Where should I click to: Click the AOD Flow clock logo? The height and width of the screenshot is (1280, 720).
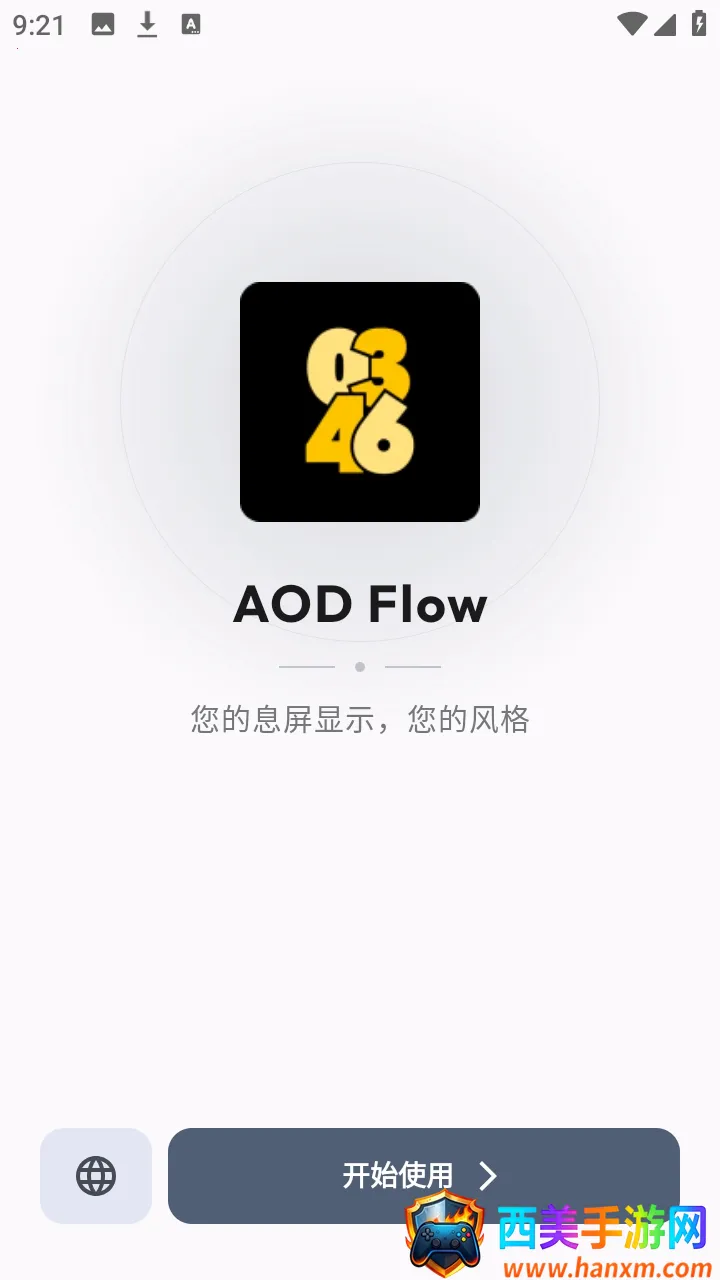tap(359, 402)
